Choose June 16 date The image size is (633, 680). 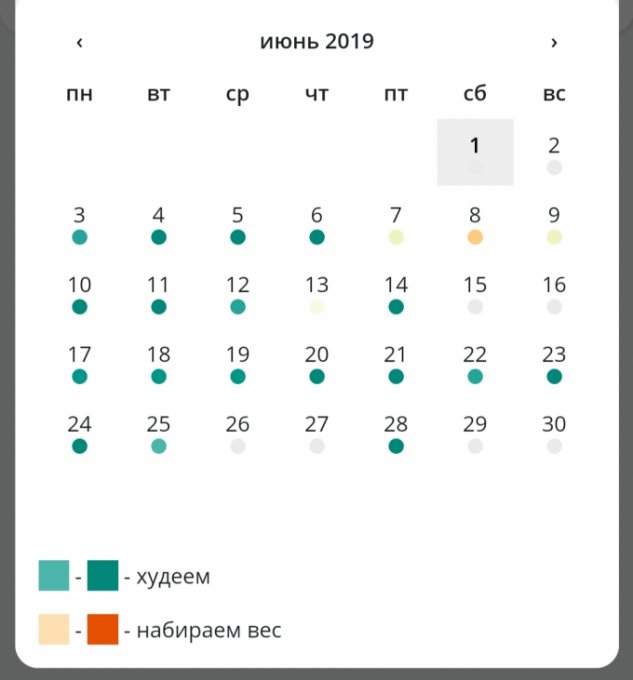point(554,292)
